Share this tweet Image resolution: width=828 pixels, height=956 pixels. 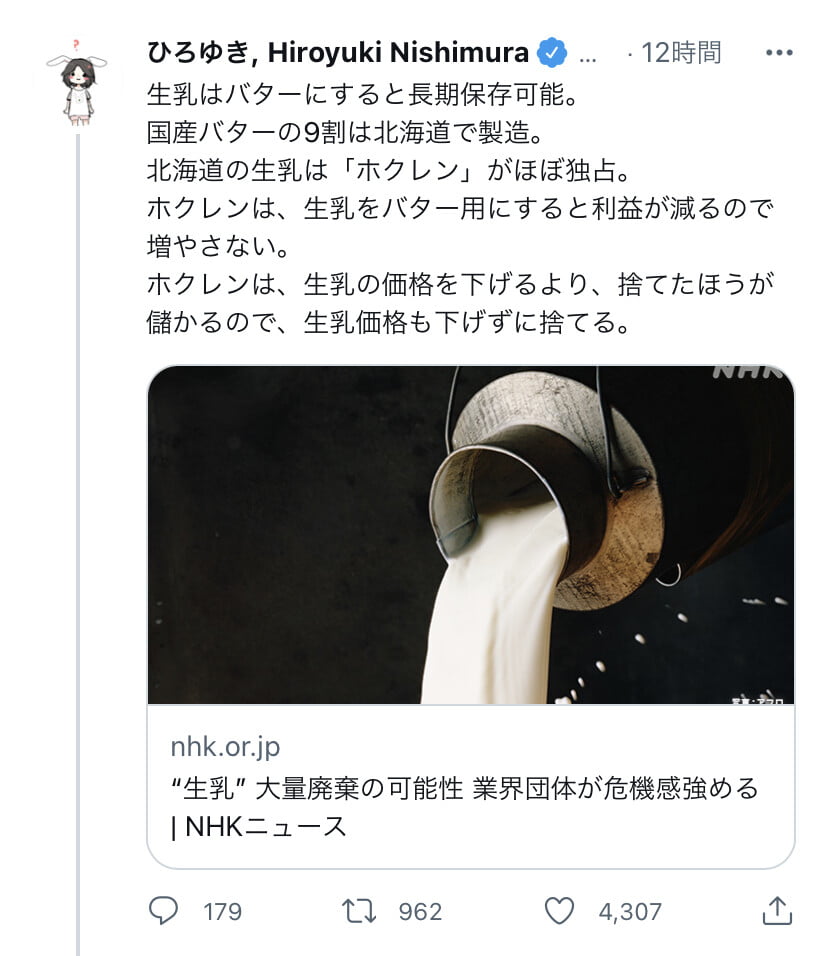tap(777, 910)
